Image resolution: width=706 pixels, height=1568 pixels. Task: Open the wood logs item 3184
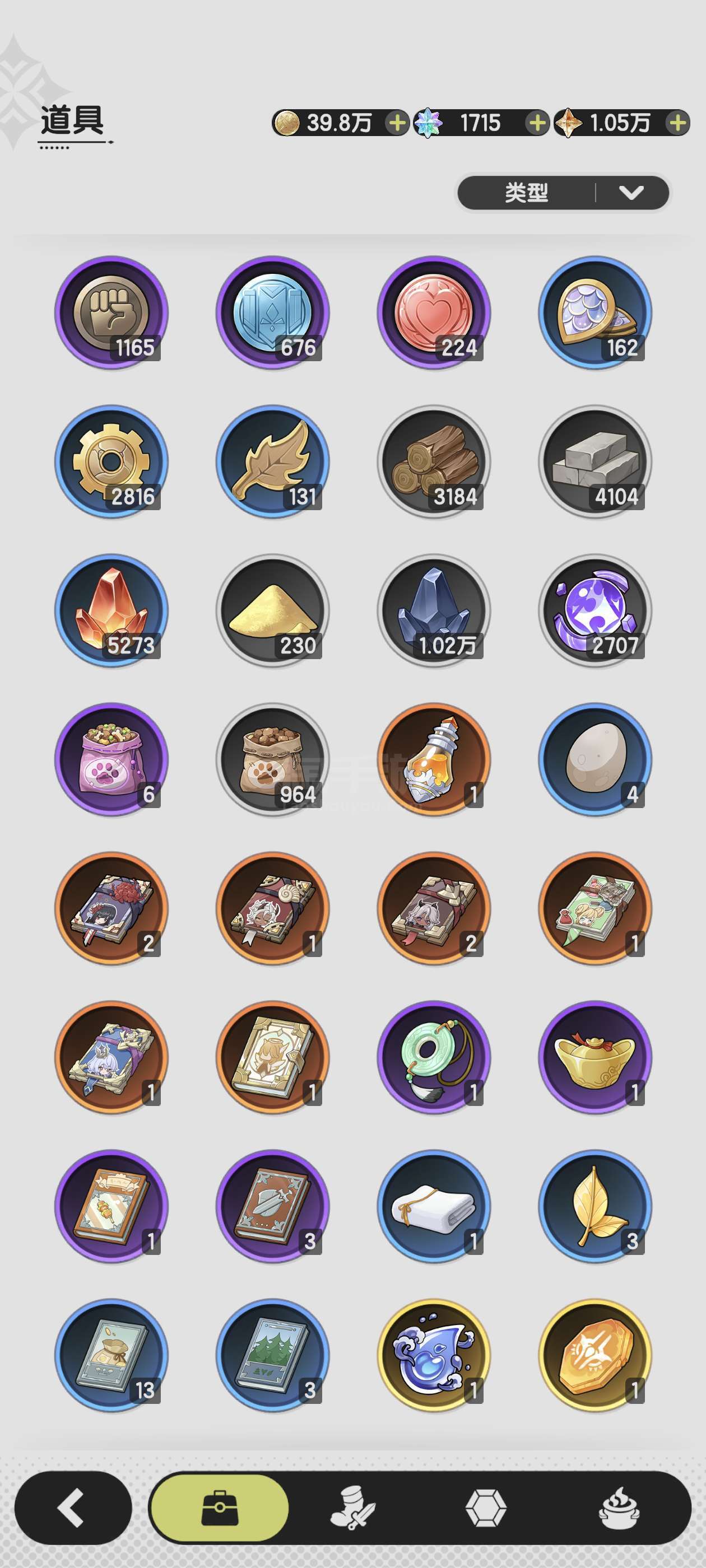click(434, 461)
